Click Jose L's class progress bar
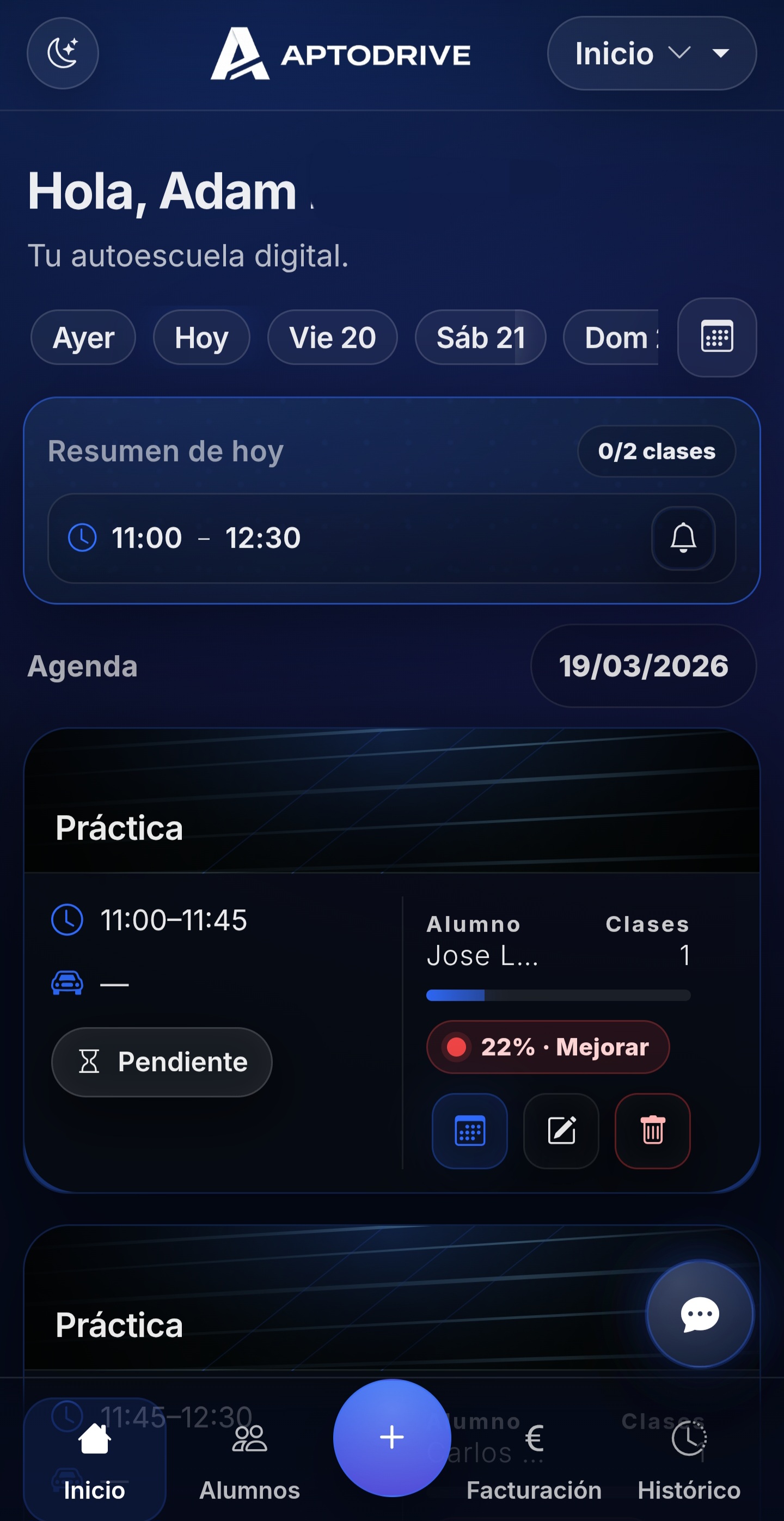This screenshot has height=1521, width=784. coord(558,995)
